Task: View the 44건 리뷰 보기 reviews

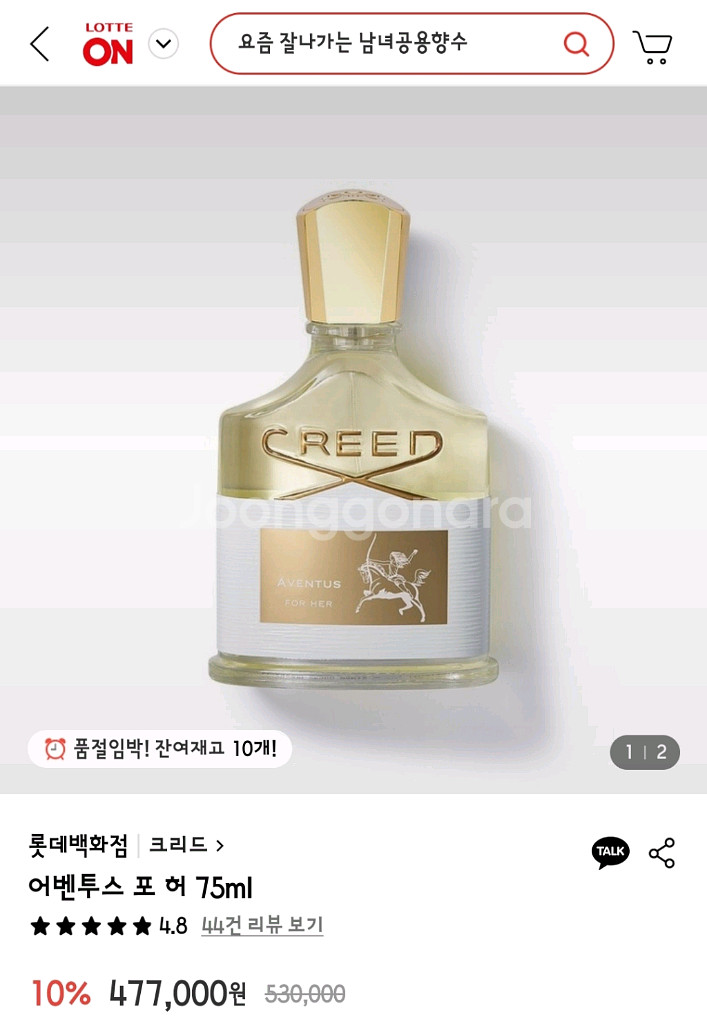Action: click(x=262, y=925)
